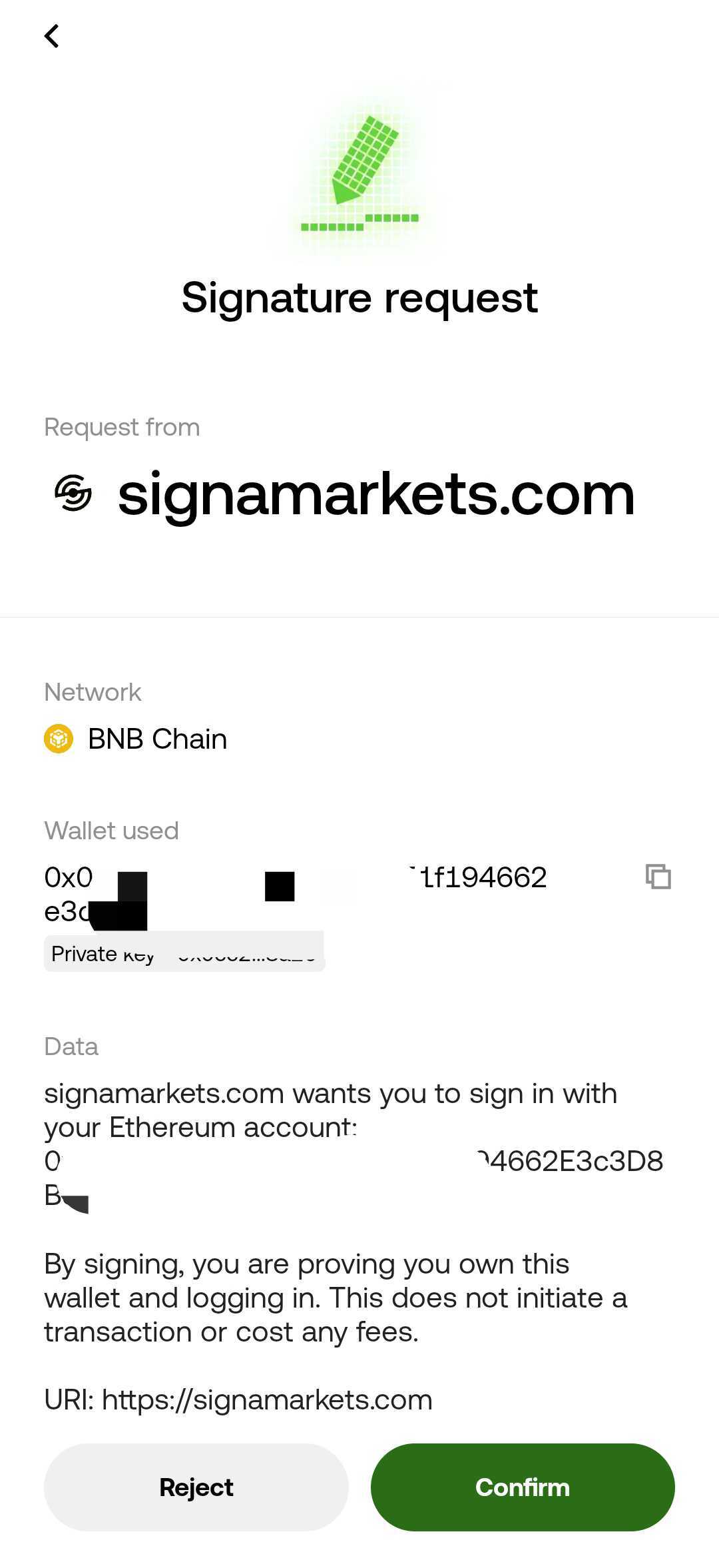
Task: Copy the wallet address
Action: 658,877
